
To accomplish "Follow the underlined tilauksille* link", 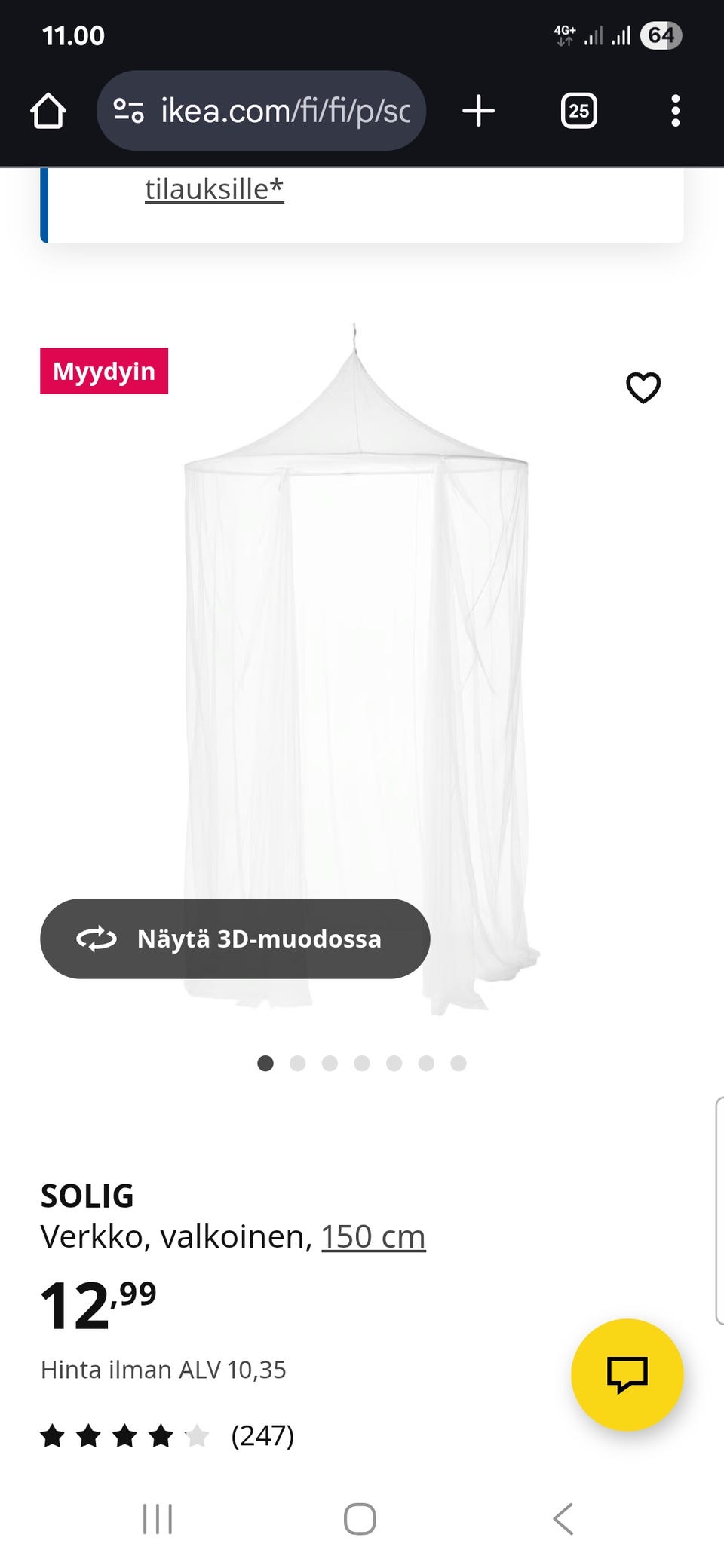I will pyautogui.click(x=214, y=189).
